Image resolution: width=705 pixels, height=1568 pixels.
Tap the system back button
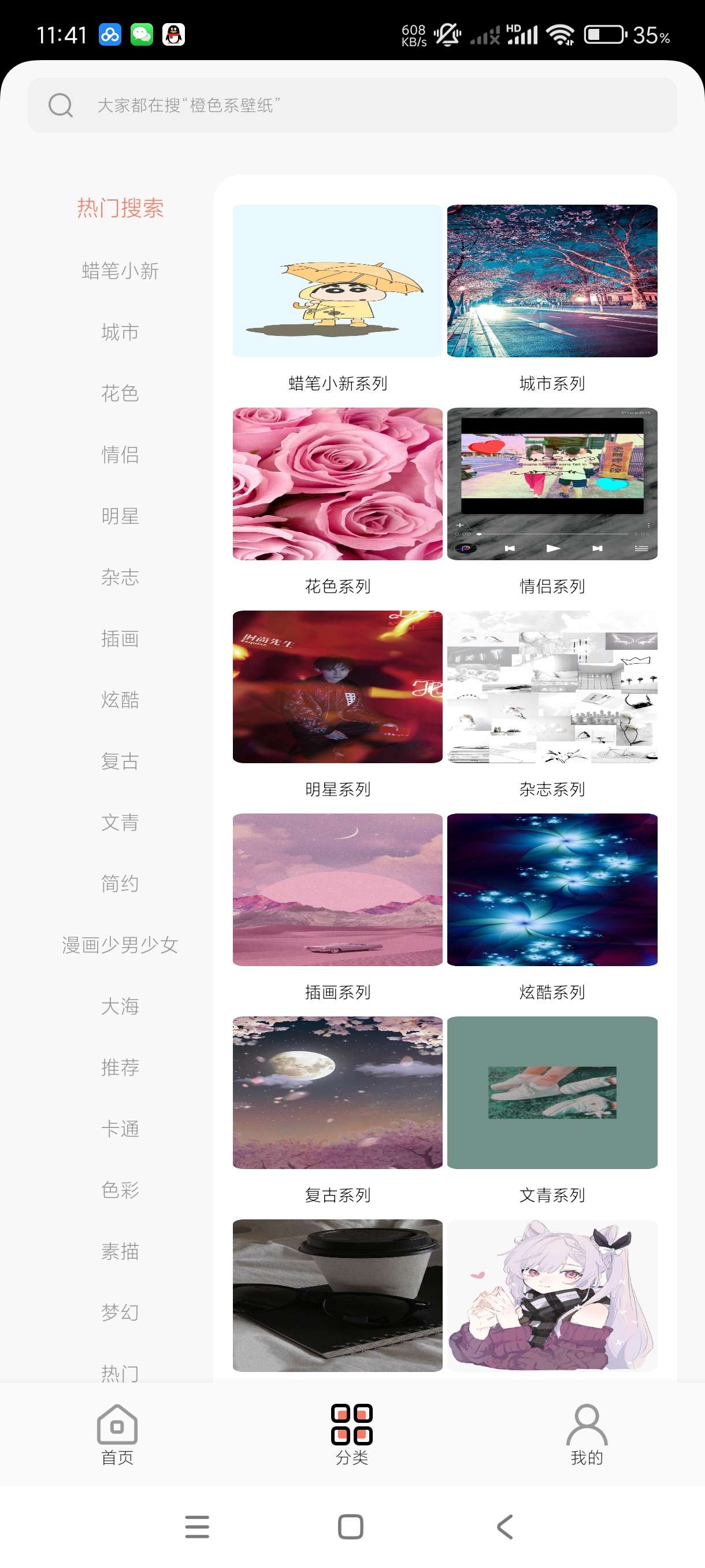(x=505, y=1526)
